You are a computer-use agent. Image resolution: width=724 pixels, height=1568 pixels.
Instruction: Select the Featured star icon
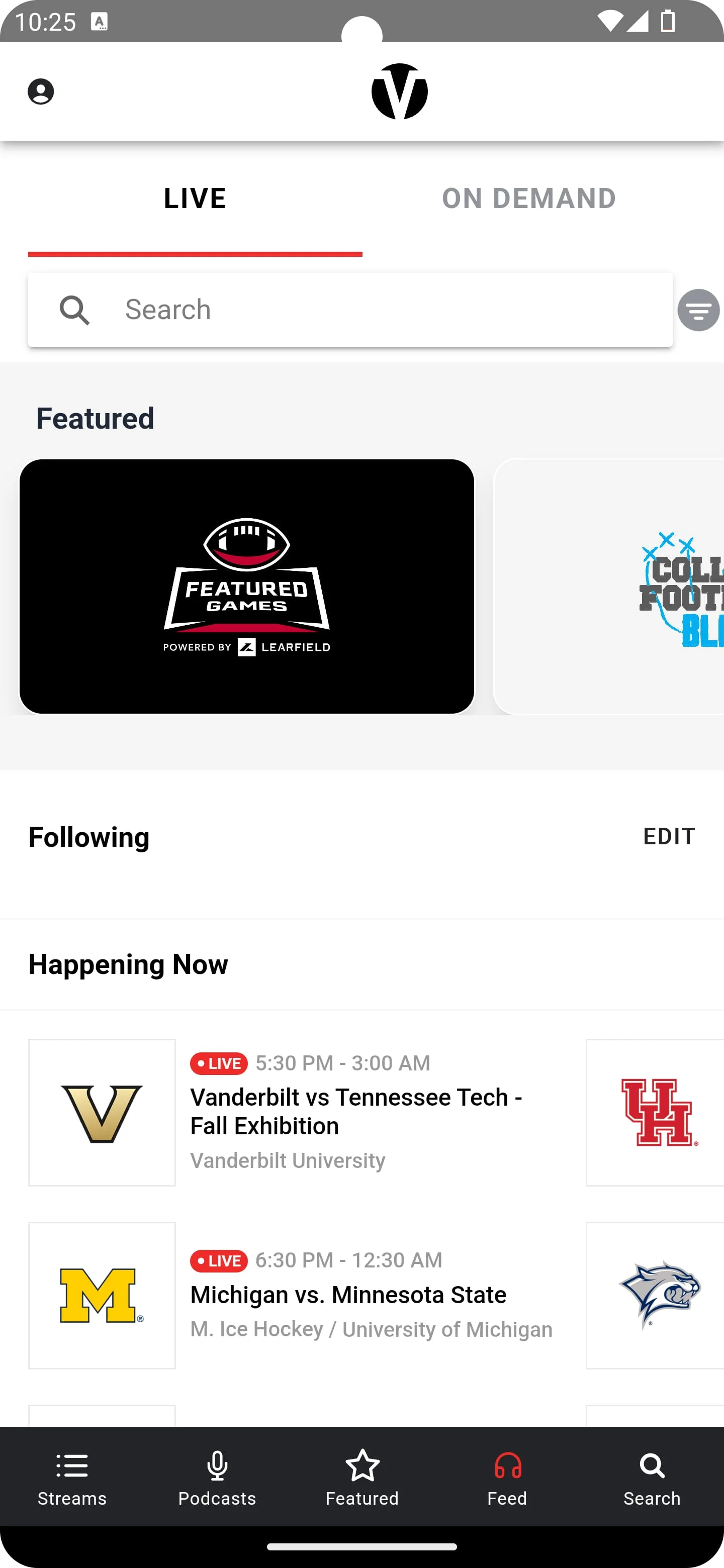(361, 1467)
